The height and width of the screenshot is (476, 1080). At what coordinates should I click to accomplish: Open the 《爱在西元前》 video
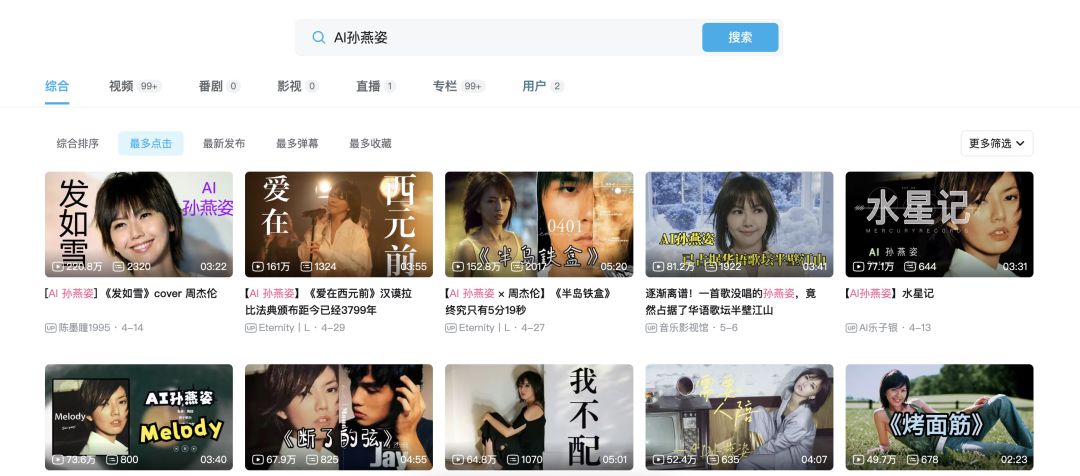[x=338, y=224]
